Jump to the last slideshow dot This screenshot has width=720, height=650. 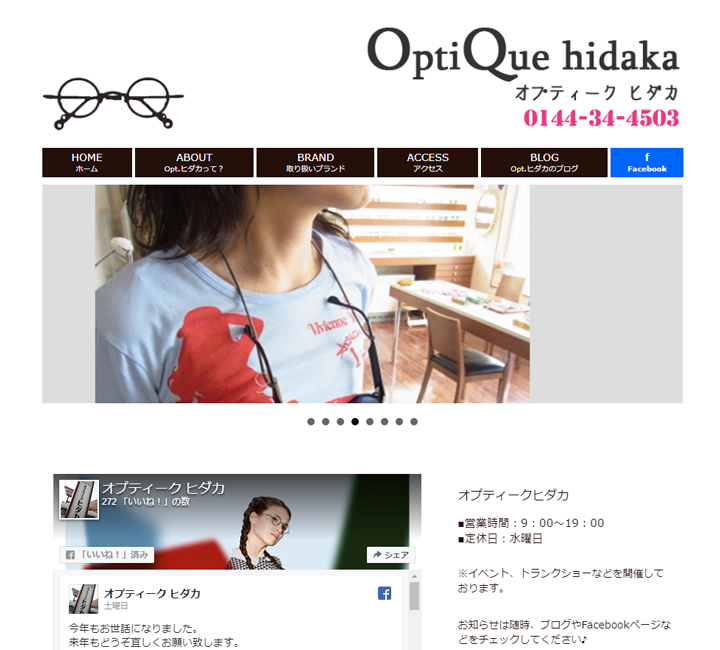[414, 422]
